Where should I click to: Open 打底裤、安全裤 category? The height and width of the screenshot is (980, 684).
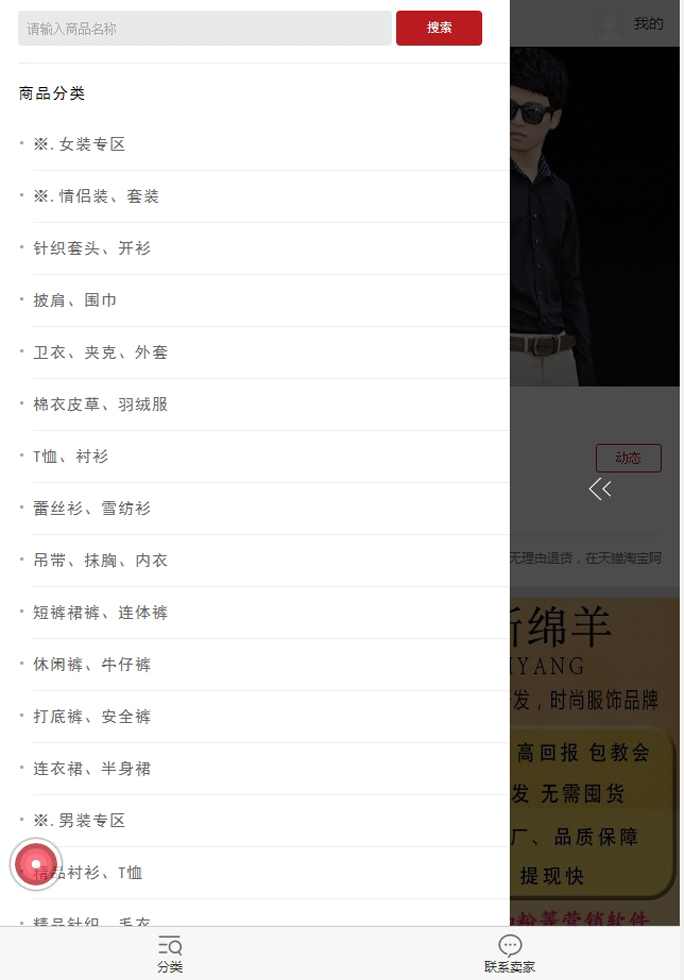point(92,717)
